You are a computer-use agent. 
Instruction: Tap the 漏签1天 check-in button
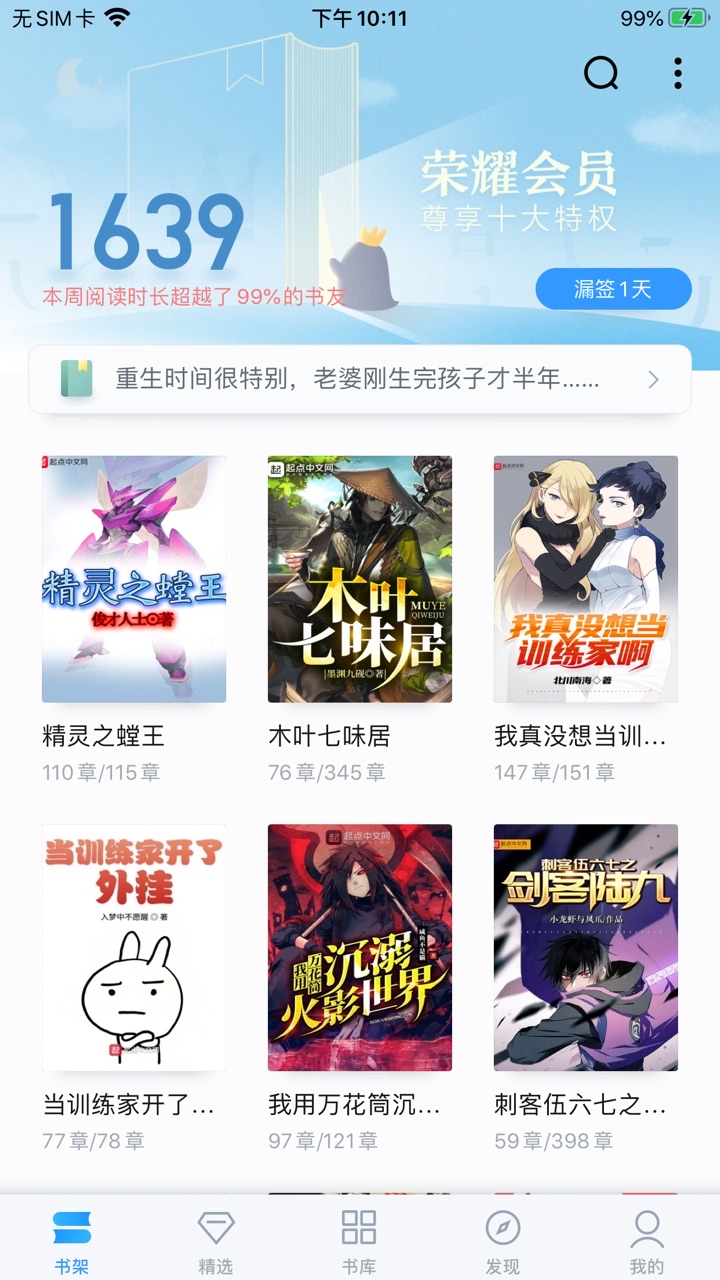[x=613, y=289]
